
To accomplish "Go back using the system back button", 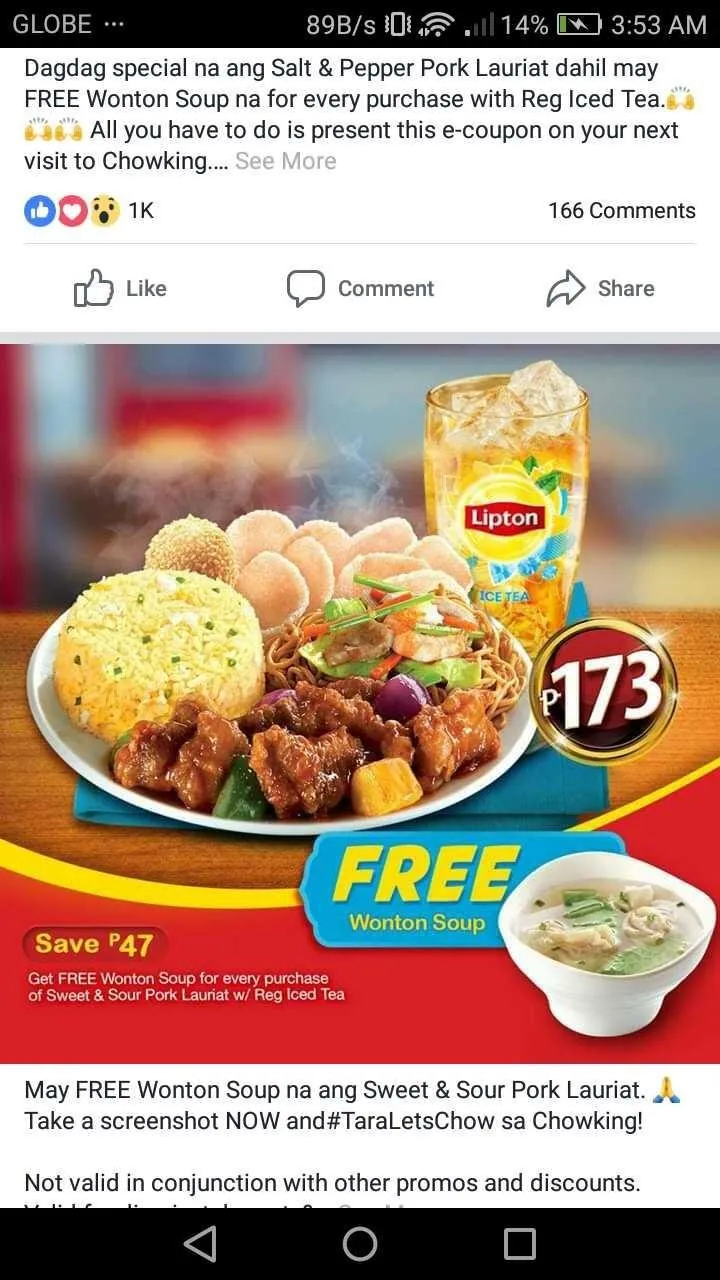I will (x=200, y=1244).
